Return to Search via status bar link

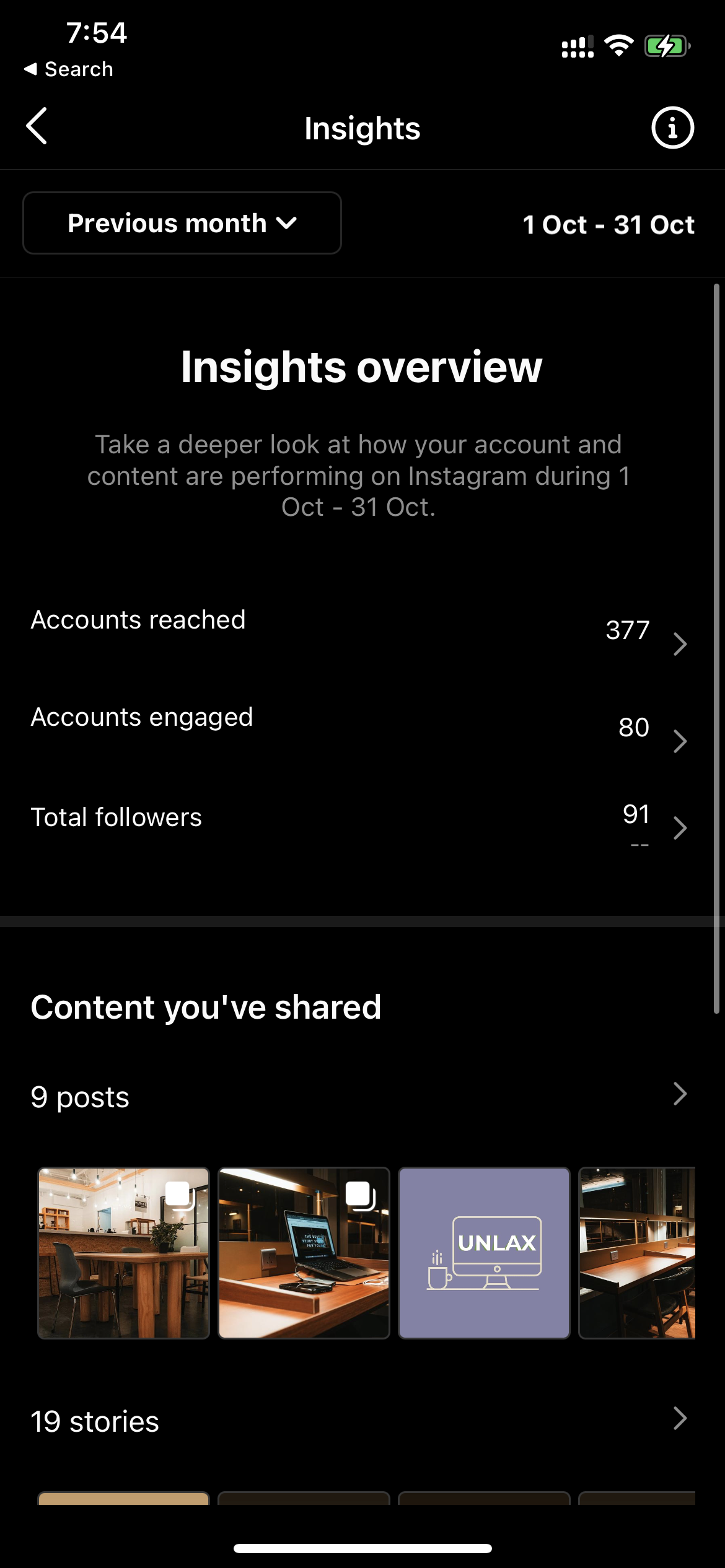(68, 69)
